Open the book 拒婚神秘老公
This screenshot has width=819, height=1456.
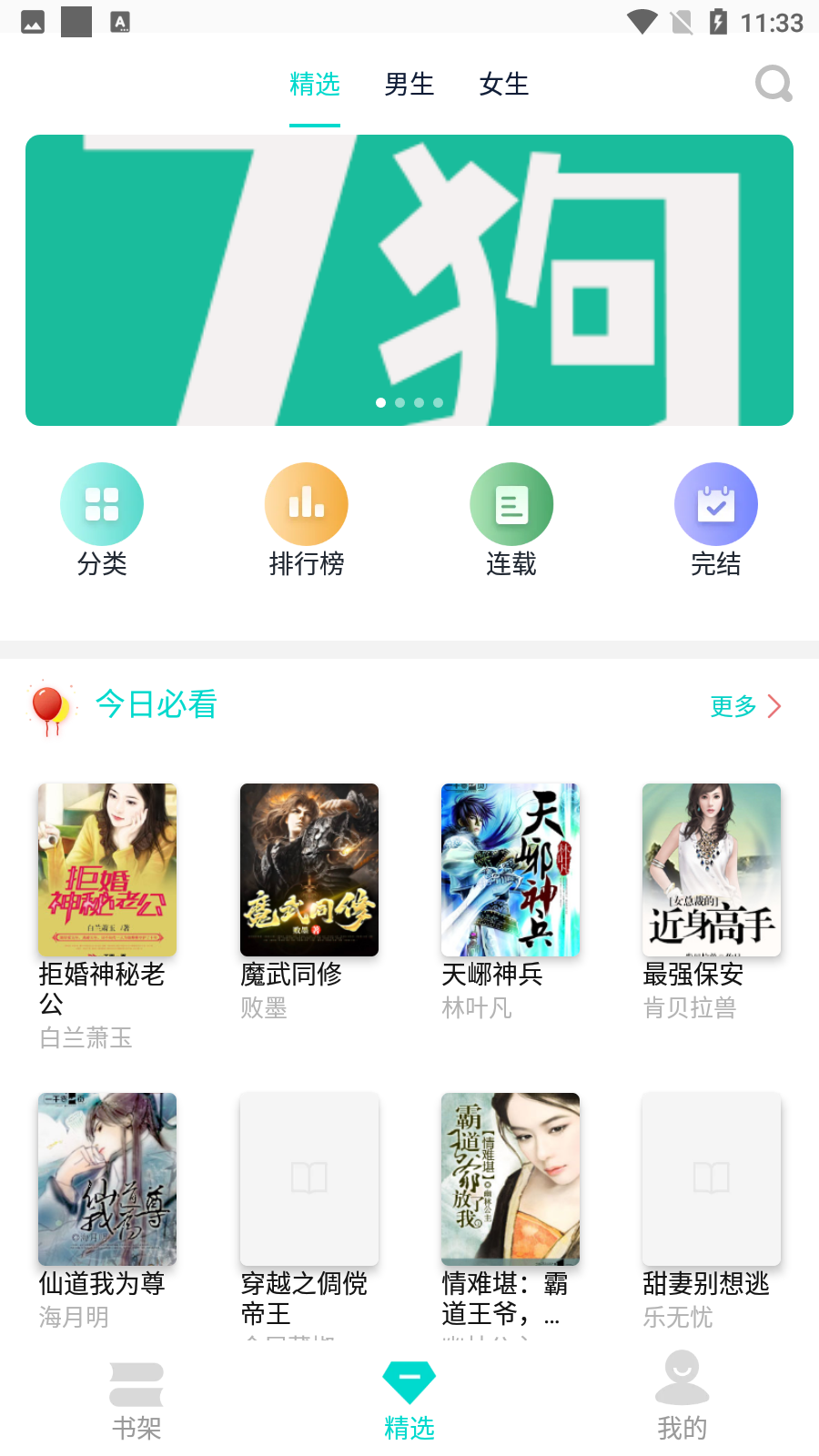coord(107,869)
